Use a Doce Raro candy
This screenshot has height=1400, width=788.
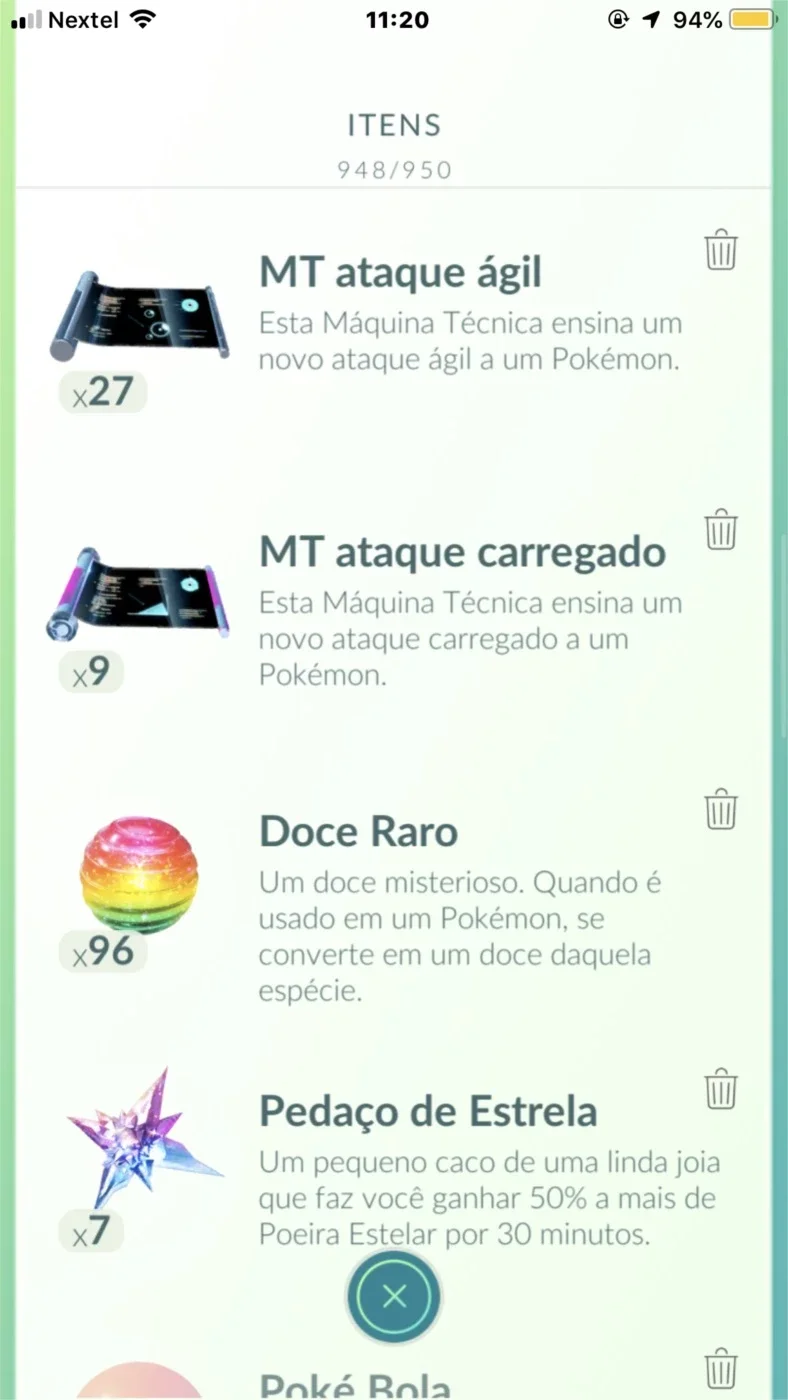pos(139,875)
